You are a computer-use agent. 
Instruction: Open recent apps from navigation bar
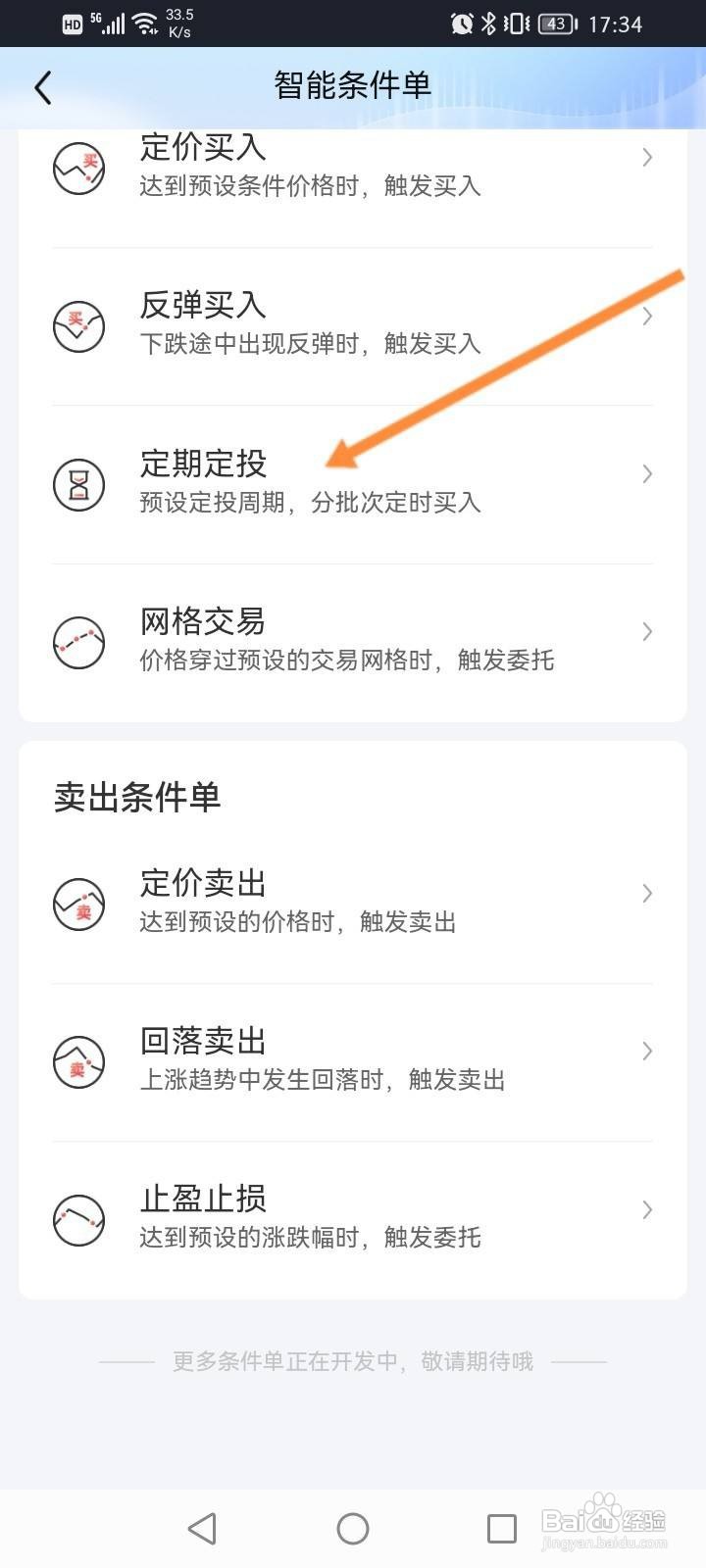[x=502, y=1528]
